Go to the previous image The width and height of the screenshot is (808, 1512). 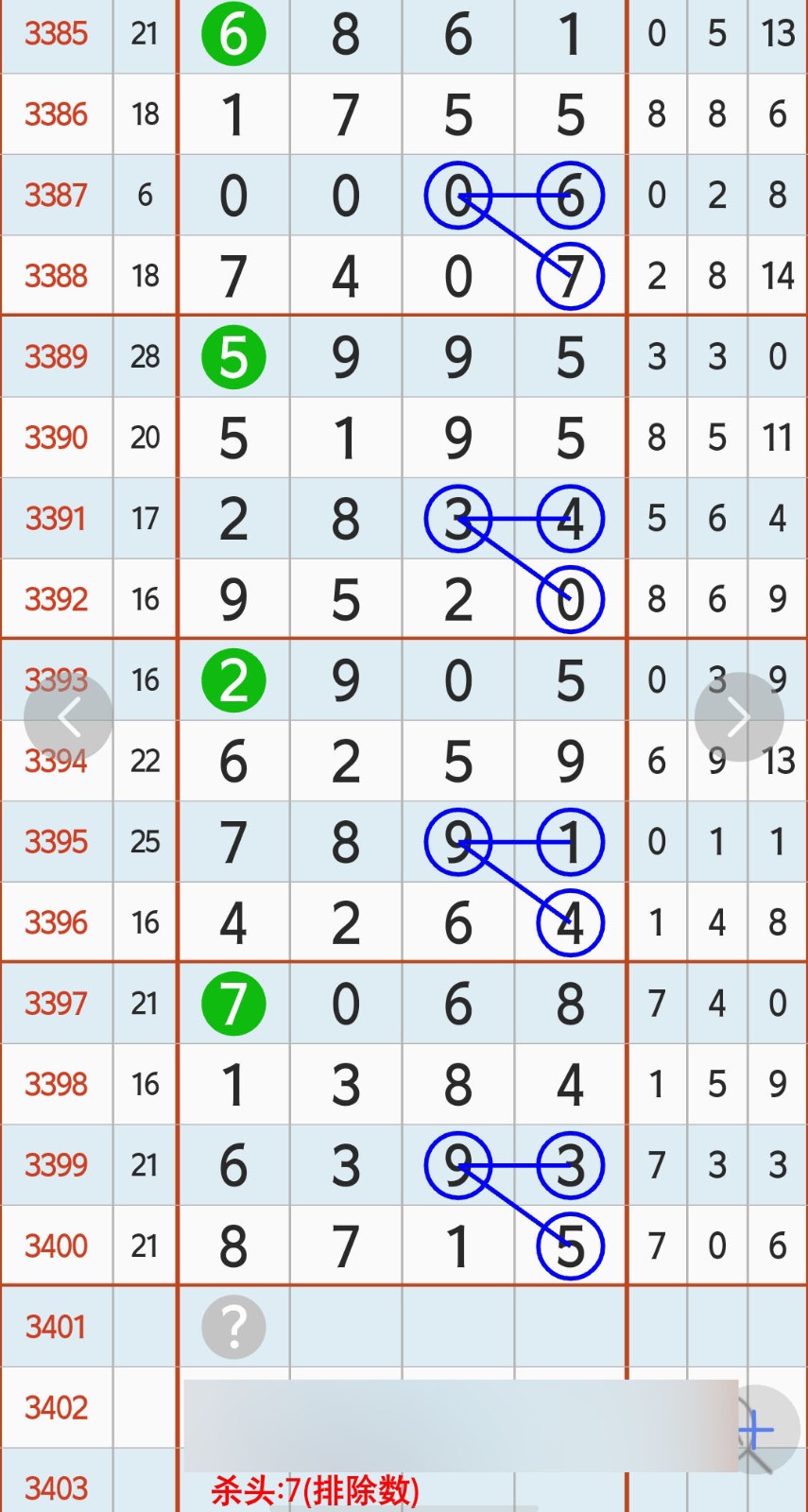point(69,717)
